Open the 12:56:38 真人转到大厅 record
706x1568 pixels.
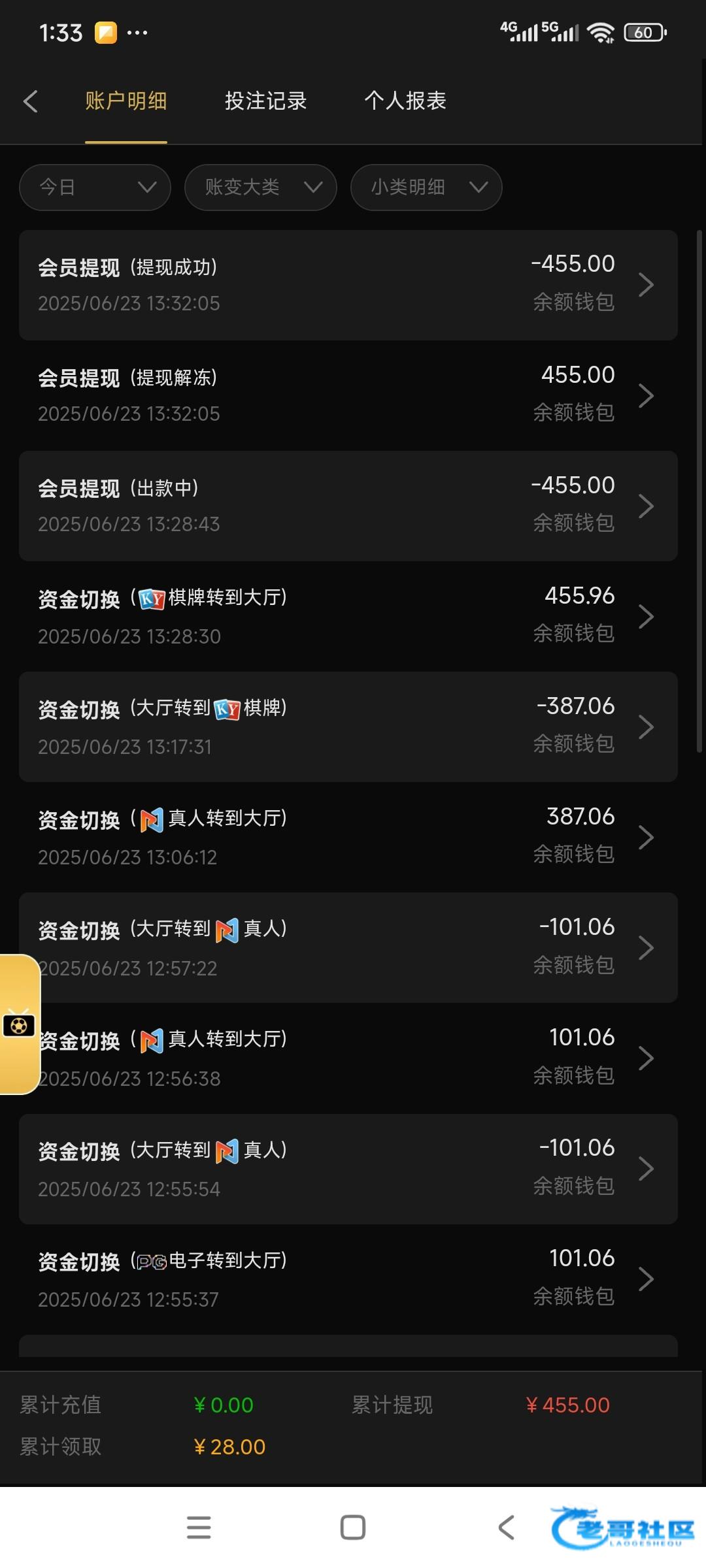click(x=348, y=1058)
